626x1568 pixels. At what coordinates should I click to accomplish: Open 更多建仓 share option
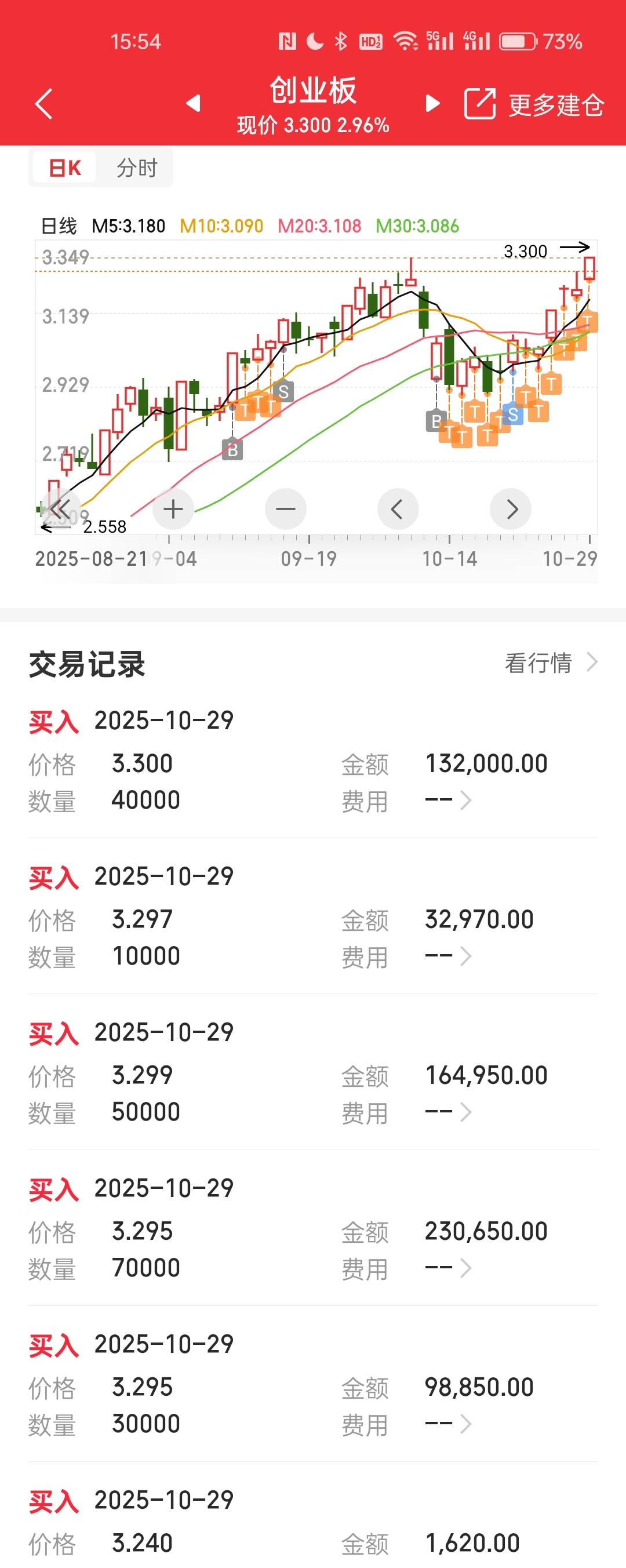[x=534, y=104]
